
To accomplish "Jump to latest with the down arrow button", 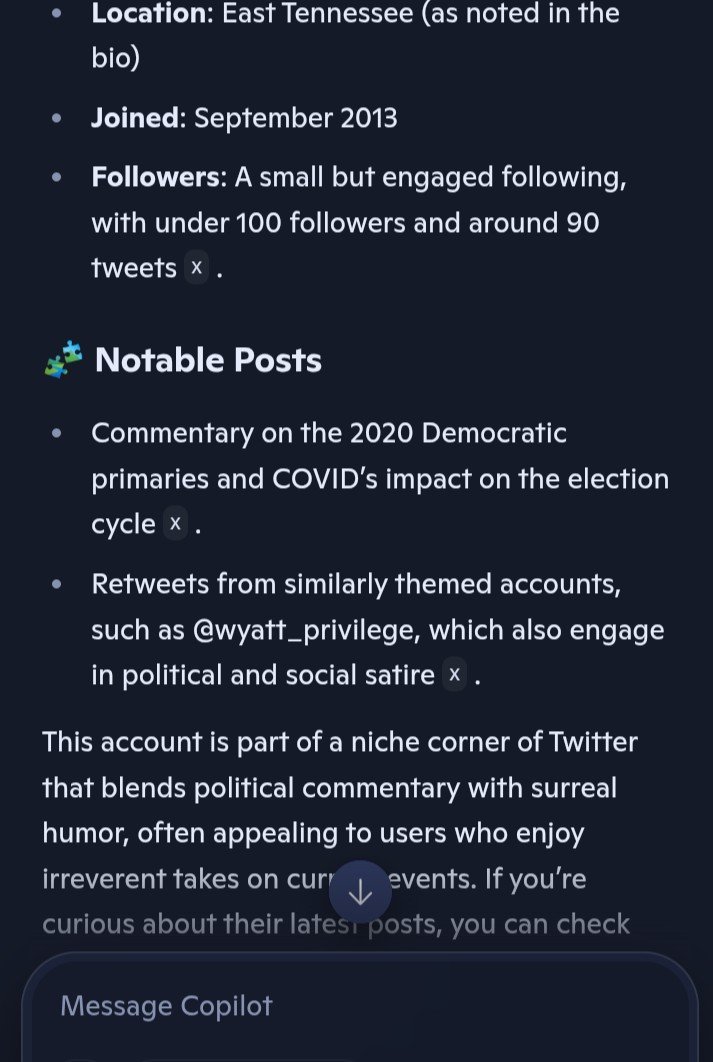I will click(360, 892).
